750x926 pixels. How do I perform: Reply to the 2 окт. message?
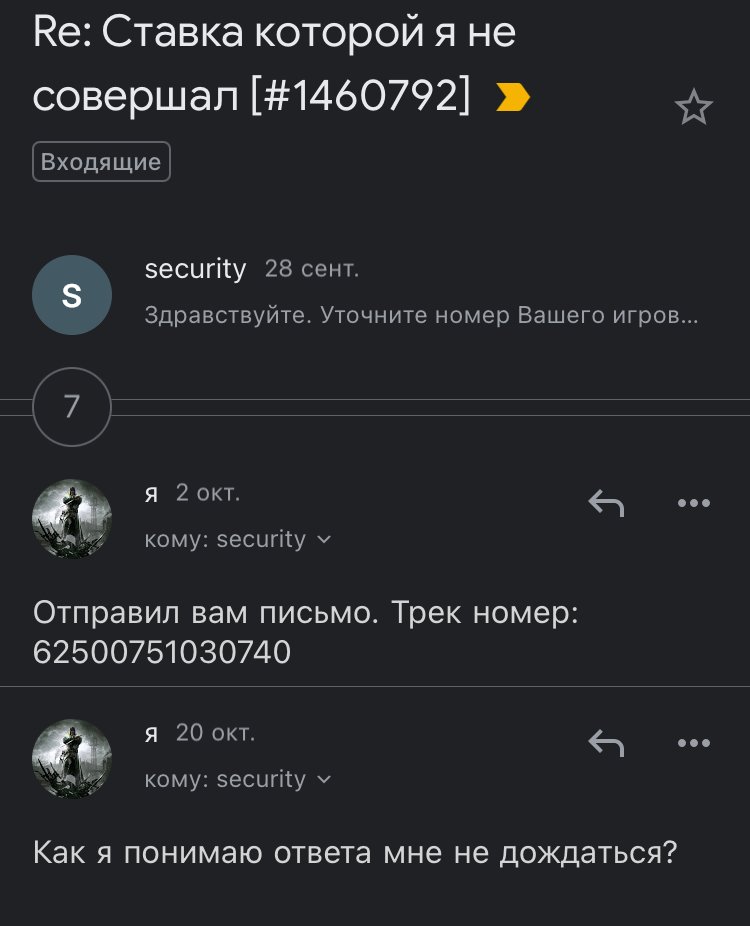[606, 504]
